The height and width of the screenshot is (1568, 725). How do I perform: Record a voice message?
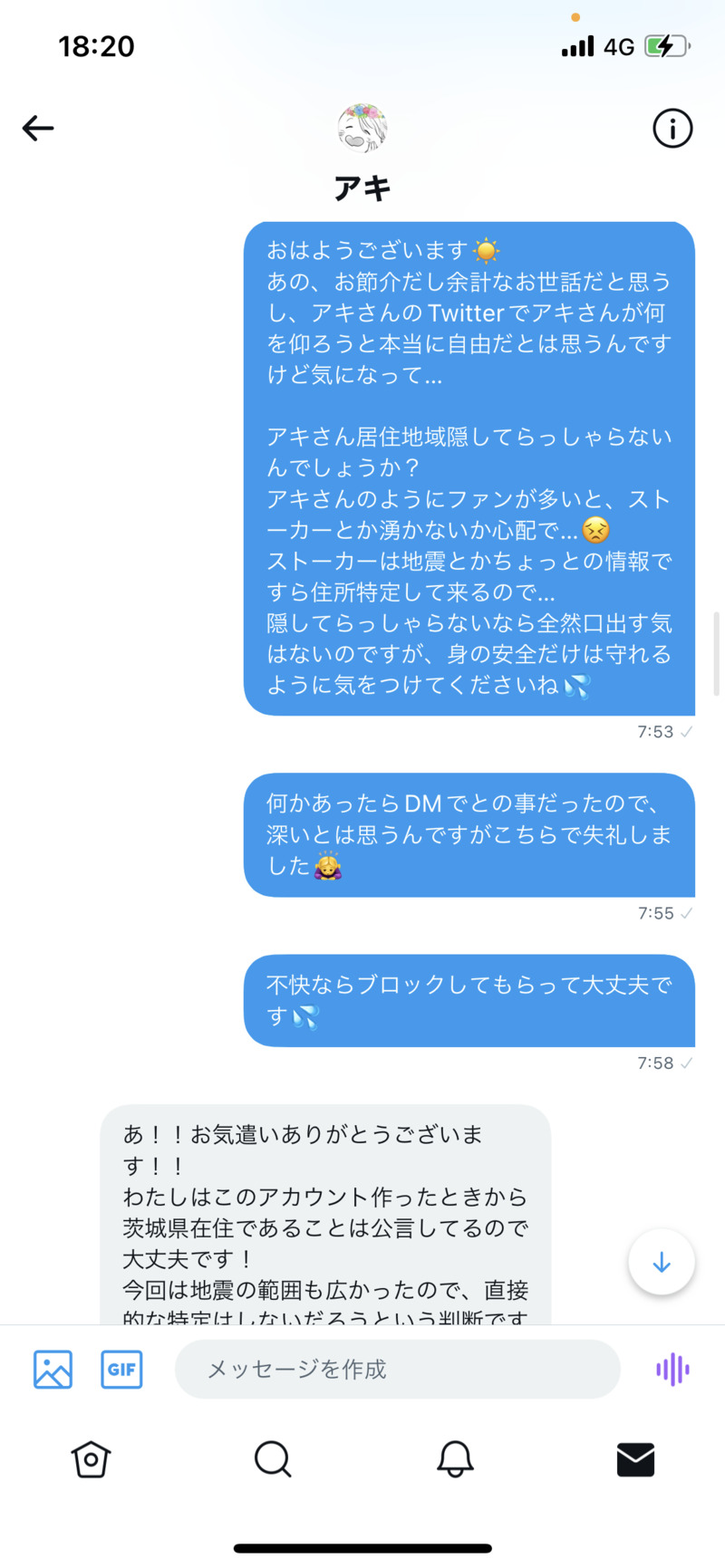tap(672, 1369)
